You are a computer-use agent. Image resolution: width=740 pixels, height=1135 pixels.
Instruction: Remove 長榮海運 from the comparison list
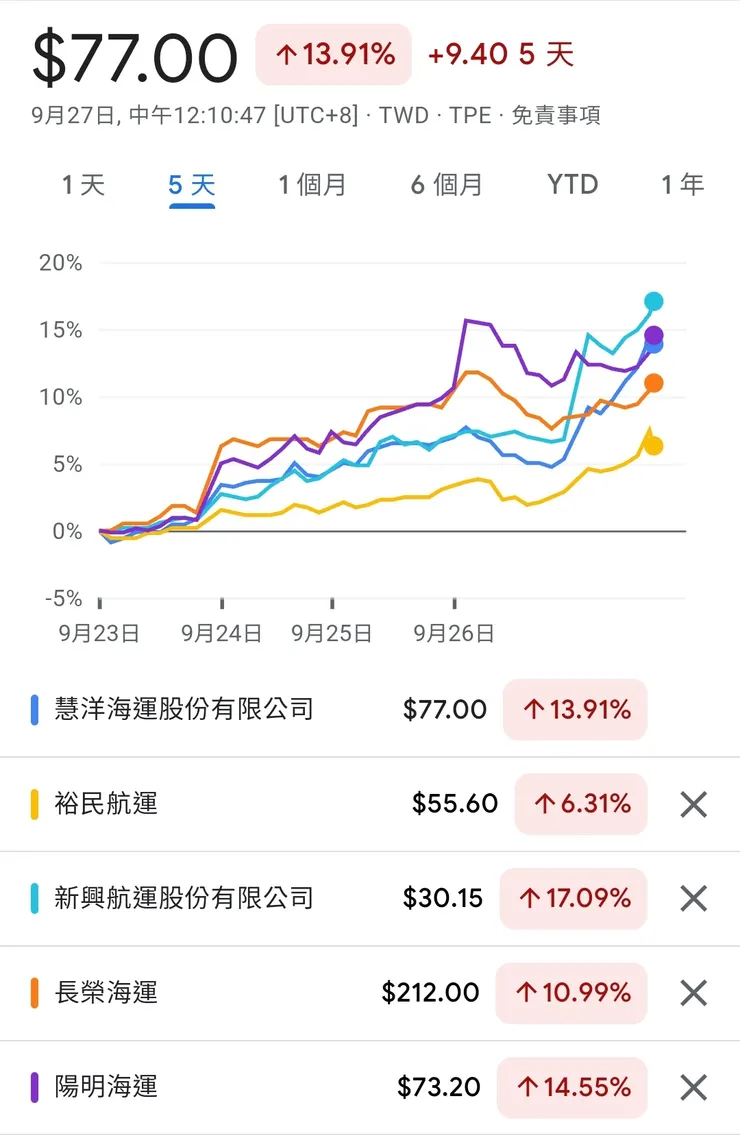[x=692, y=993]
